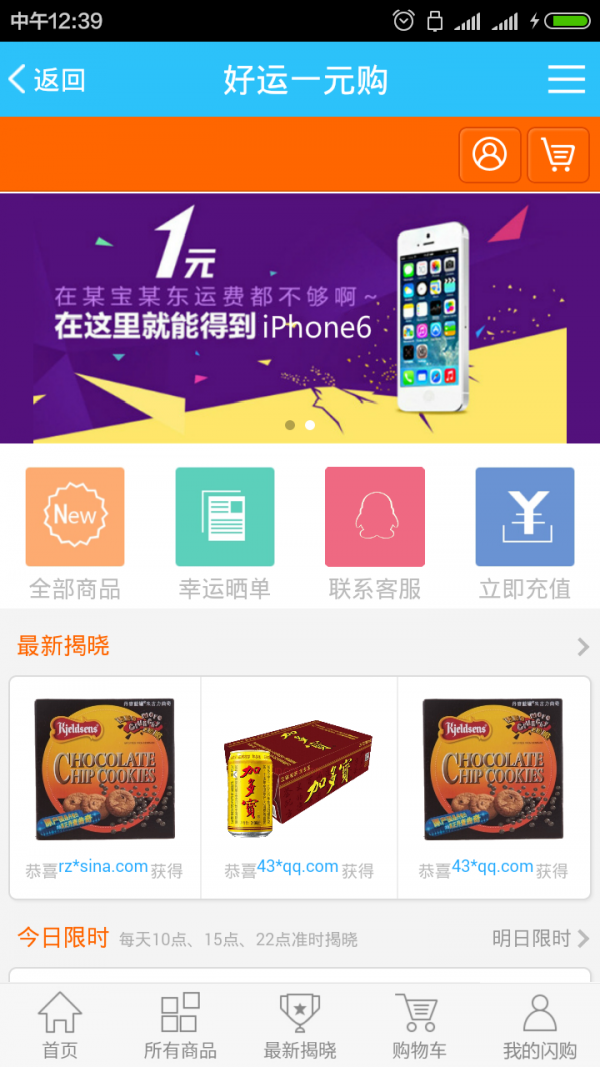600x1067 pixels.
Task: Switch to 所有商品 tab
Action: pyautogui.click(x=180, y=1025)
